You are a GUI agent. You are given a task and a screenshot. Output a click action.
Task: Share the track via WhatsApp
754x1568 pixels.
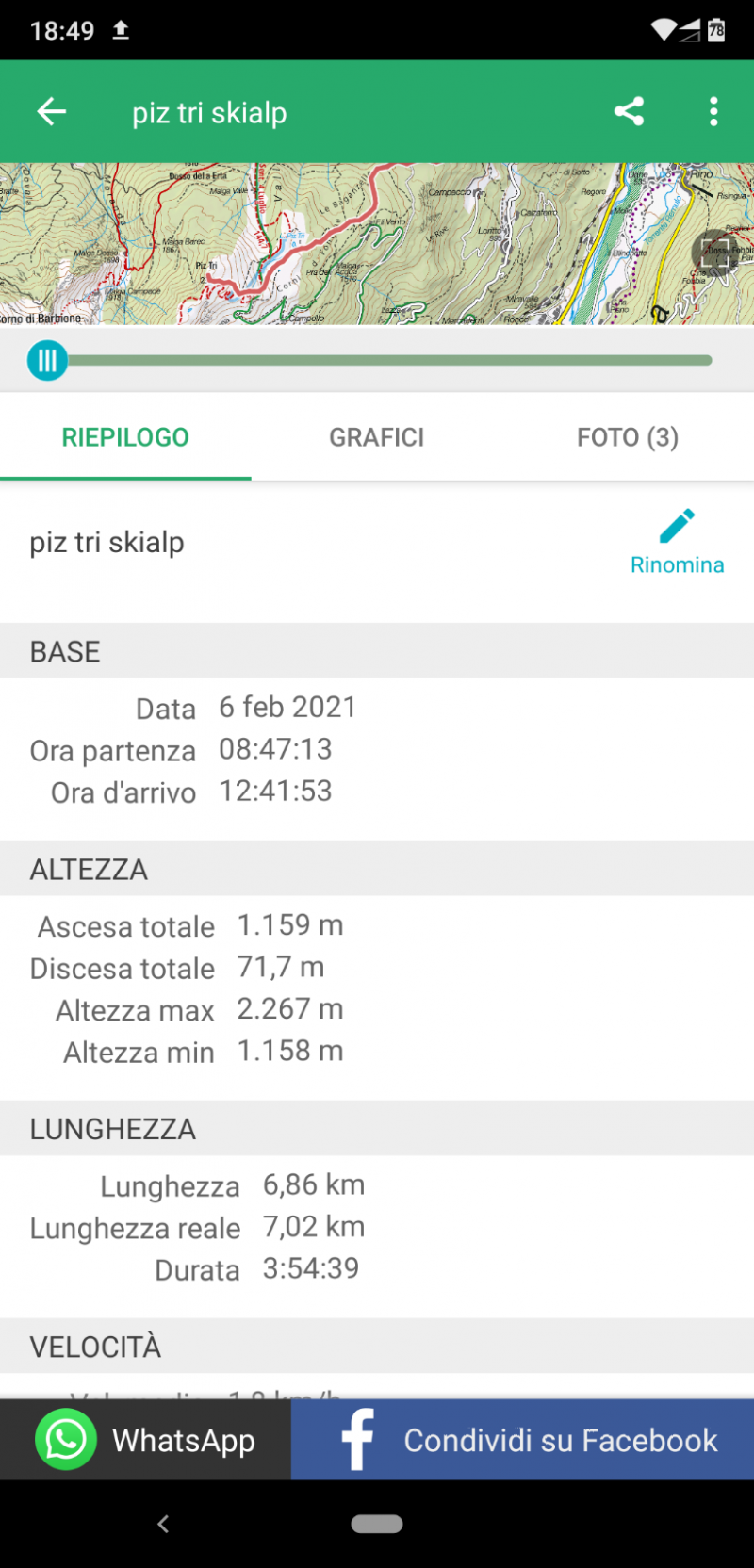(x=145, y=1440)
